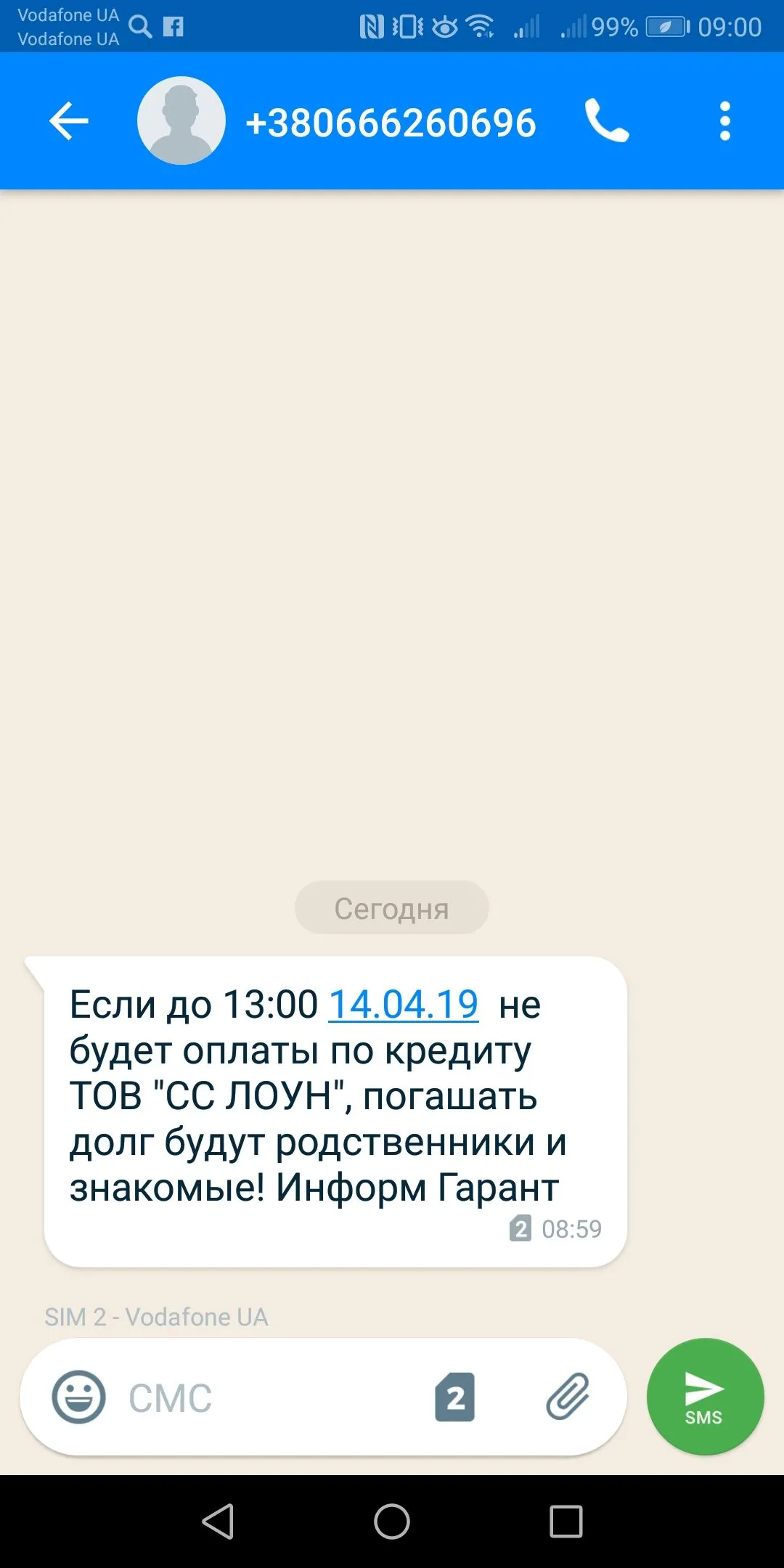Switch the SIM 2 card selector
The width and height of the screenshot is (784, 1568).
tap(455, 1397)
